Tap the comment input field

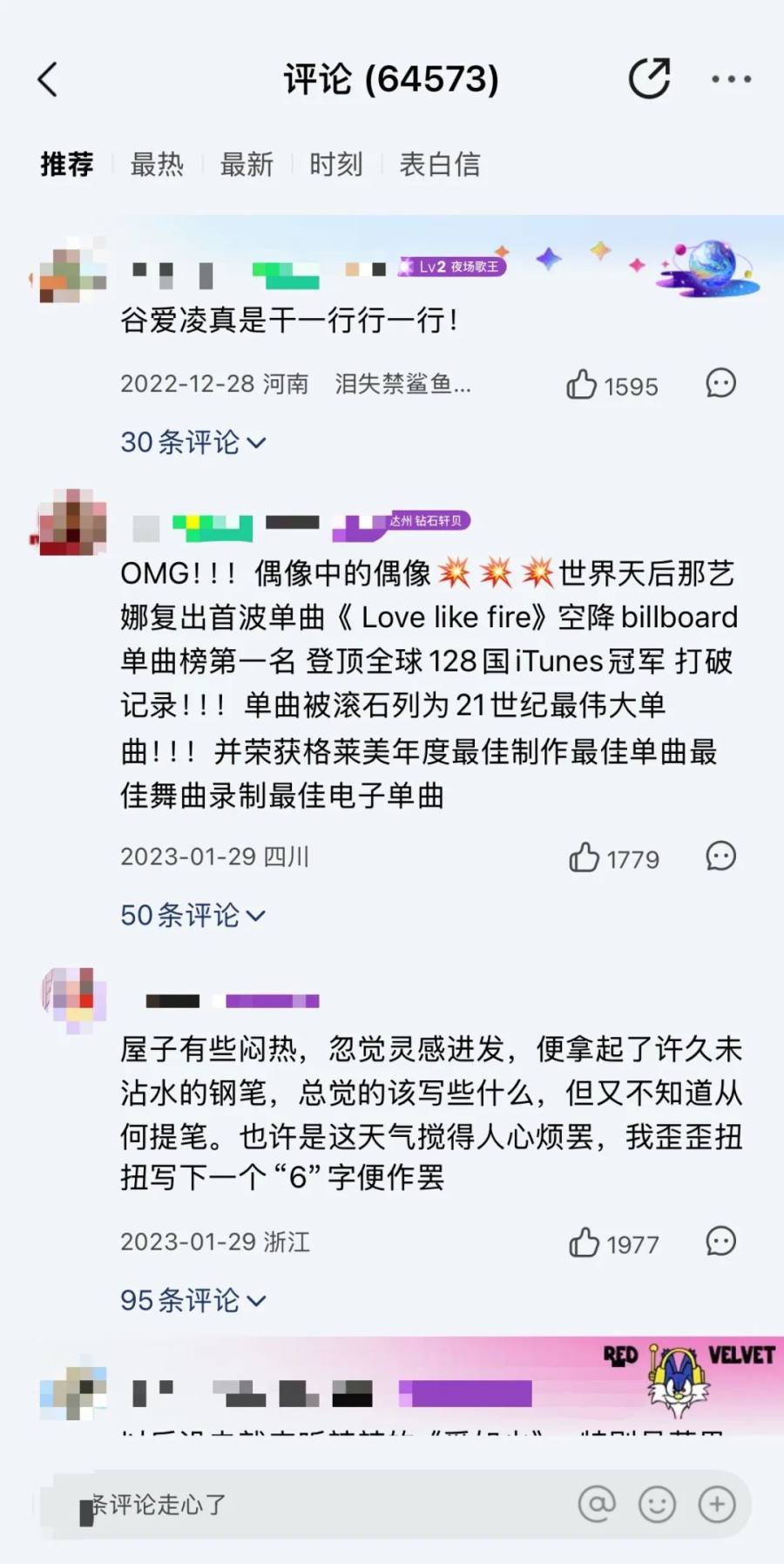(305, 1505)
